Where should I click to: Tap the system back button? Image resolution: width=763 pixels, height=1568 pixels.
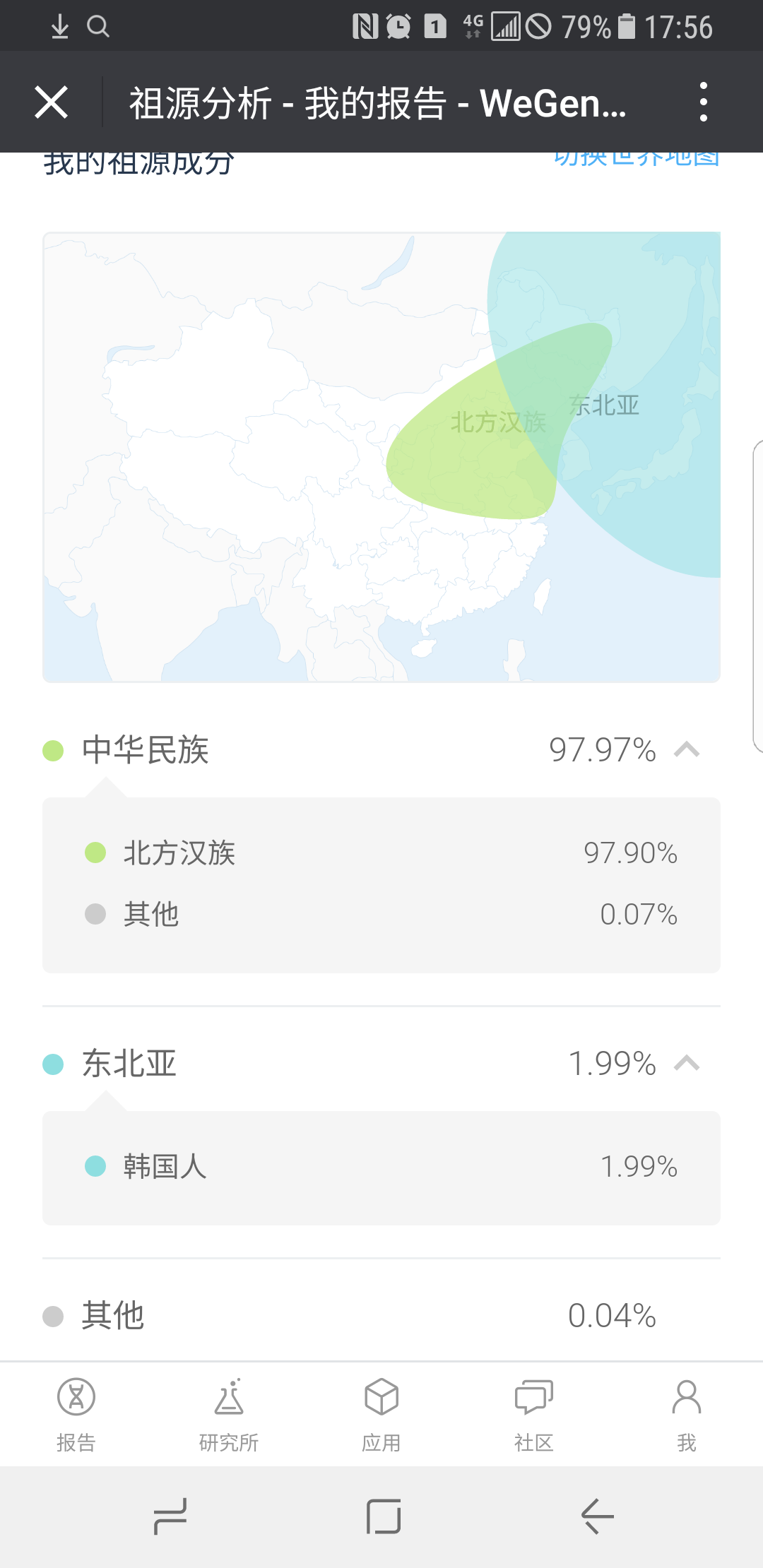[597, 1516]
